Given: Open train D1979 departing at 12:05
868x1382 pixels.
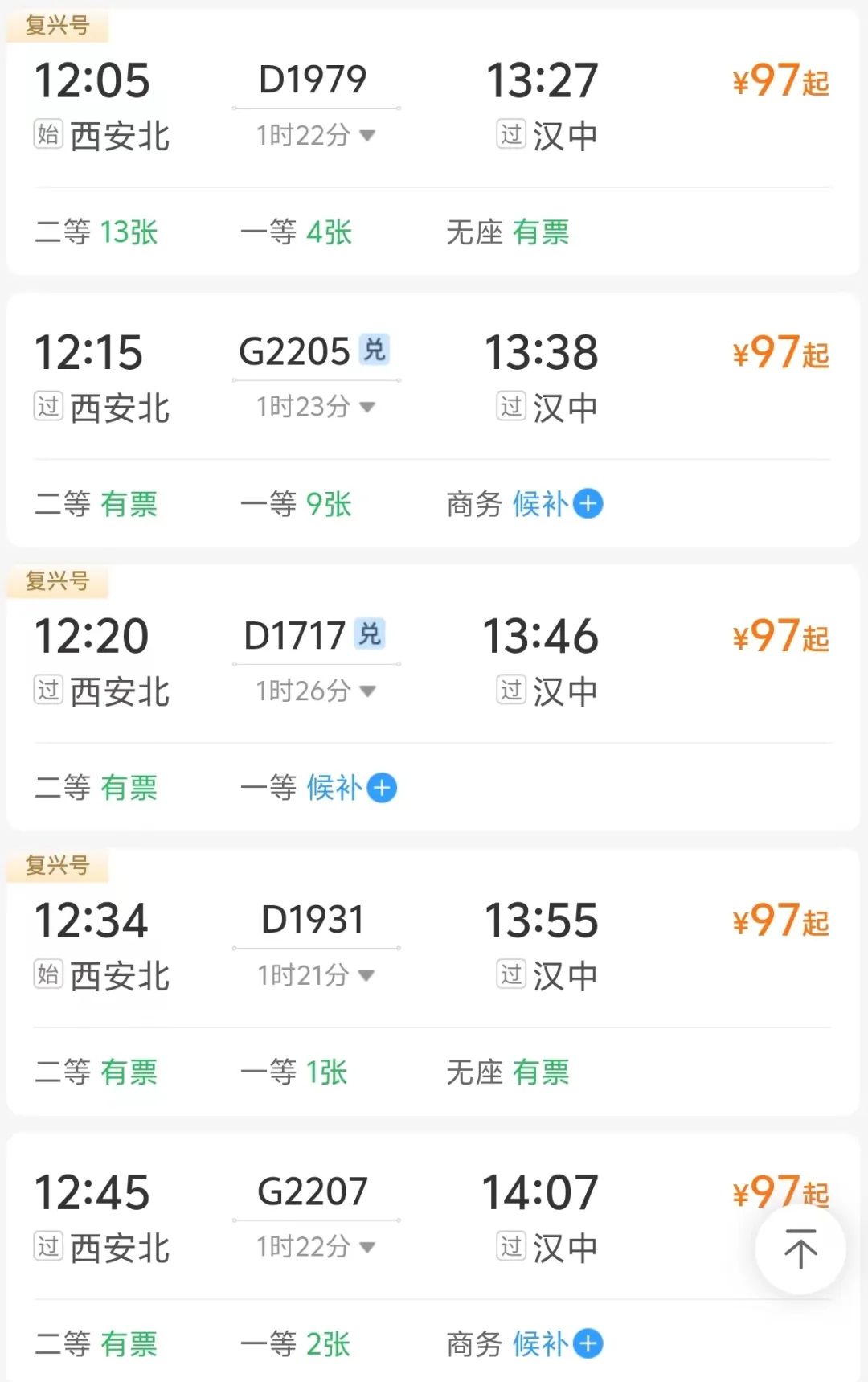Looking at the screenshot, I should [x=313, y=79].
